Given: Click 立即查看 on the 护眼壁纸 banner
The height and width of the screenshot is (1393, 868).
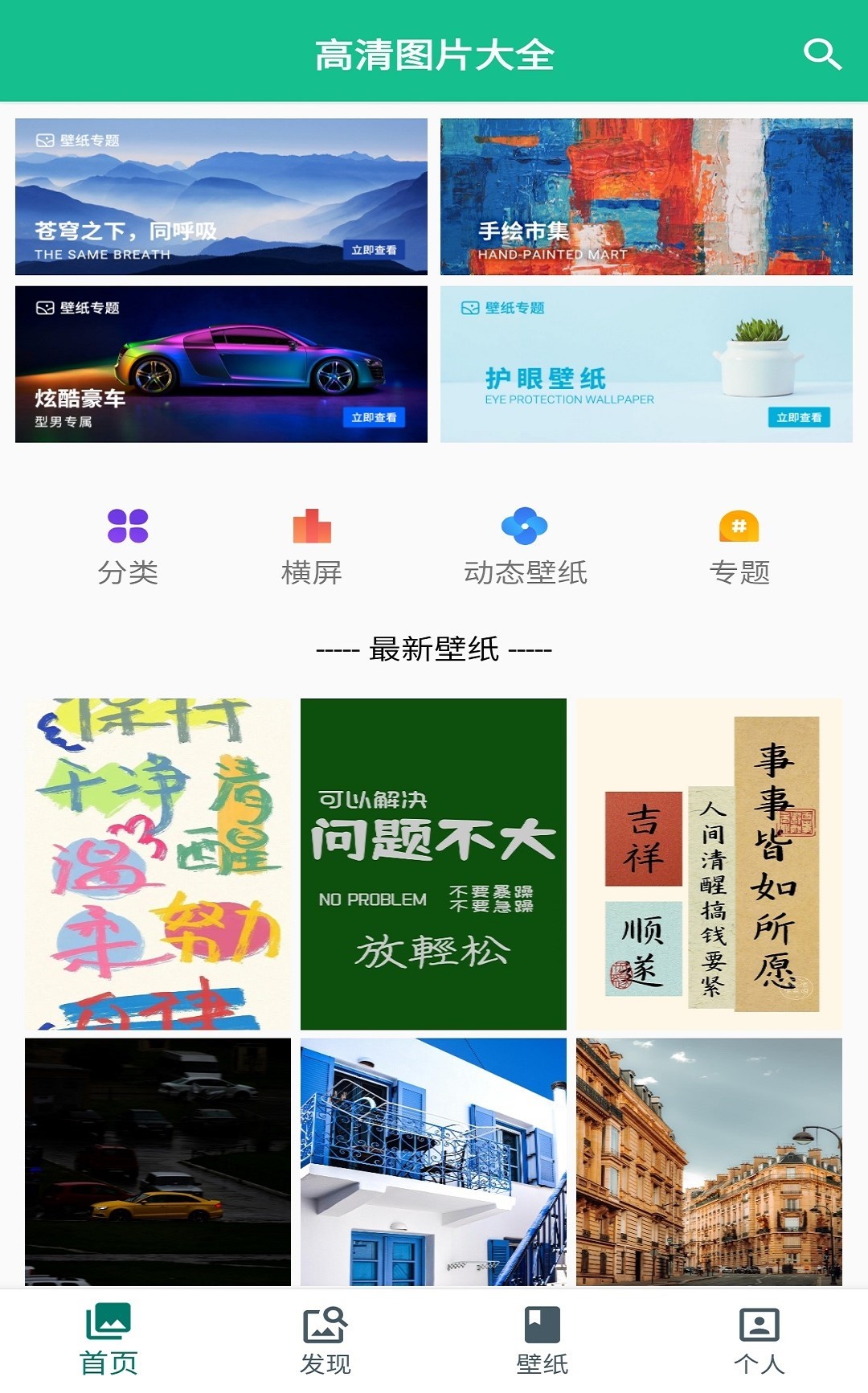Looking at the screenshot, I should (x=800, y=419).
